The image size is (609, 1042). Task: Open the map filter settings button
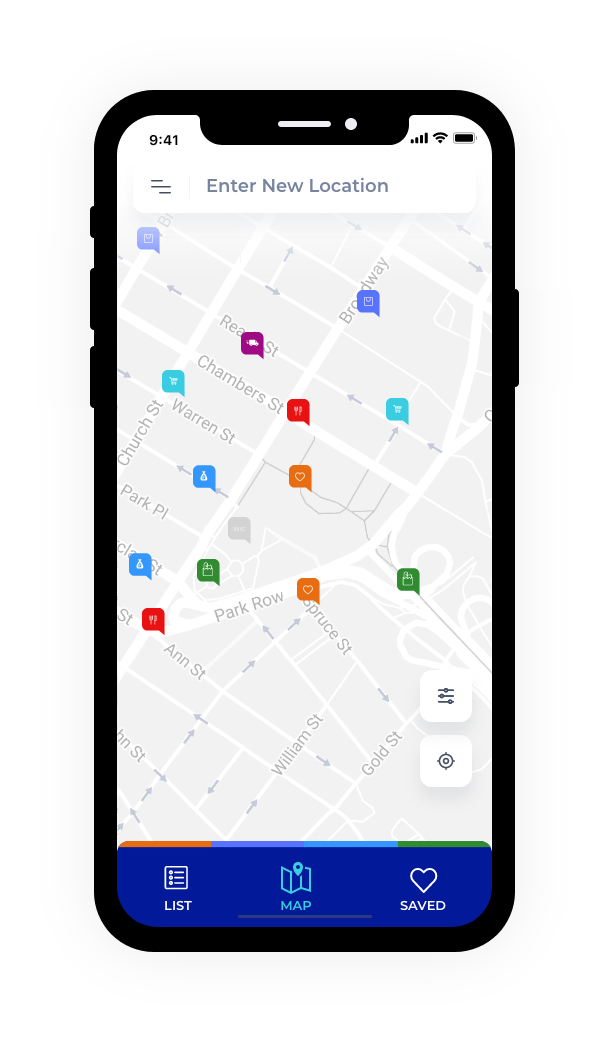click(446, 696)
